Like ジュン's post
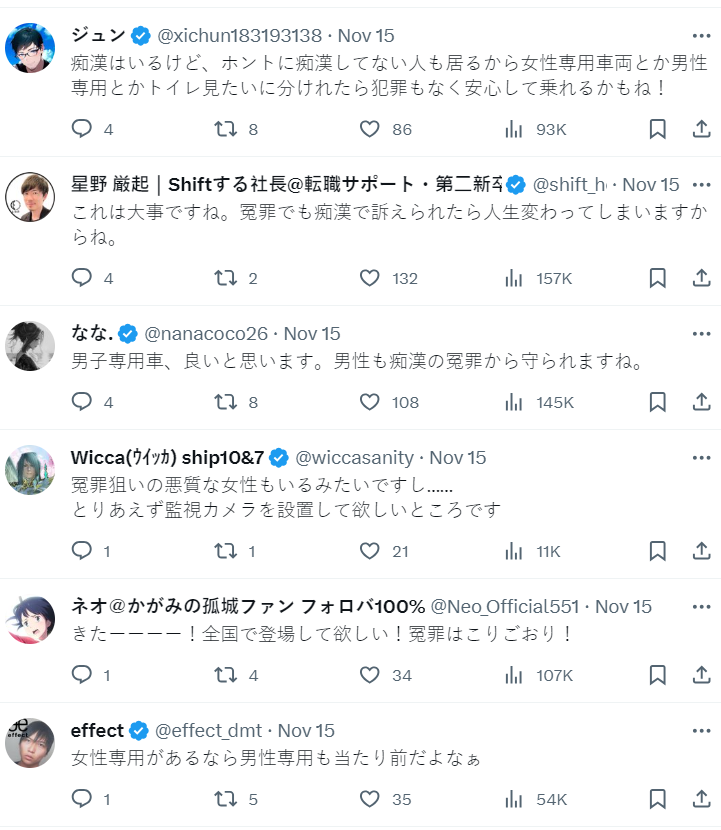 (x=370, y=129)
